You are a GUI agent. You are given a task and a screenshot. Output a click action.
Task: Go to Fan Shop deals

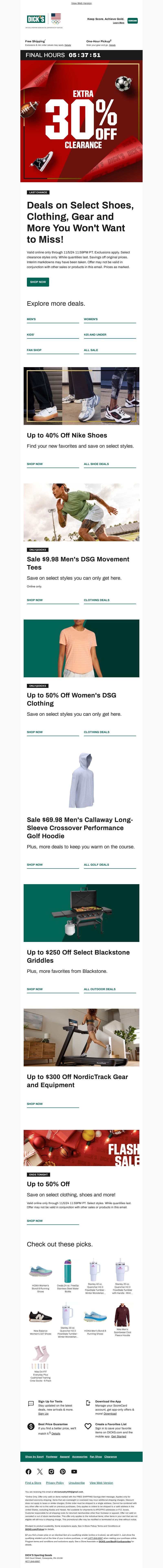coord(34,350)
